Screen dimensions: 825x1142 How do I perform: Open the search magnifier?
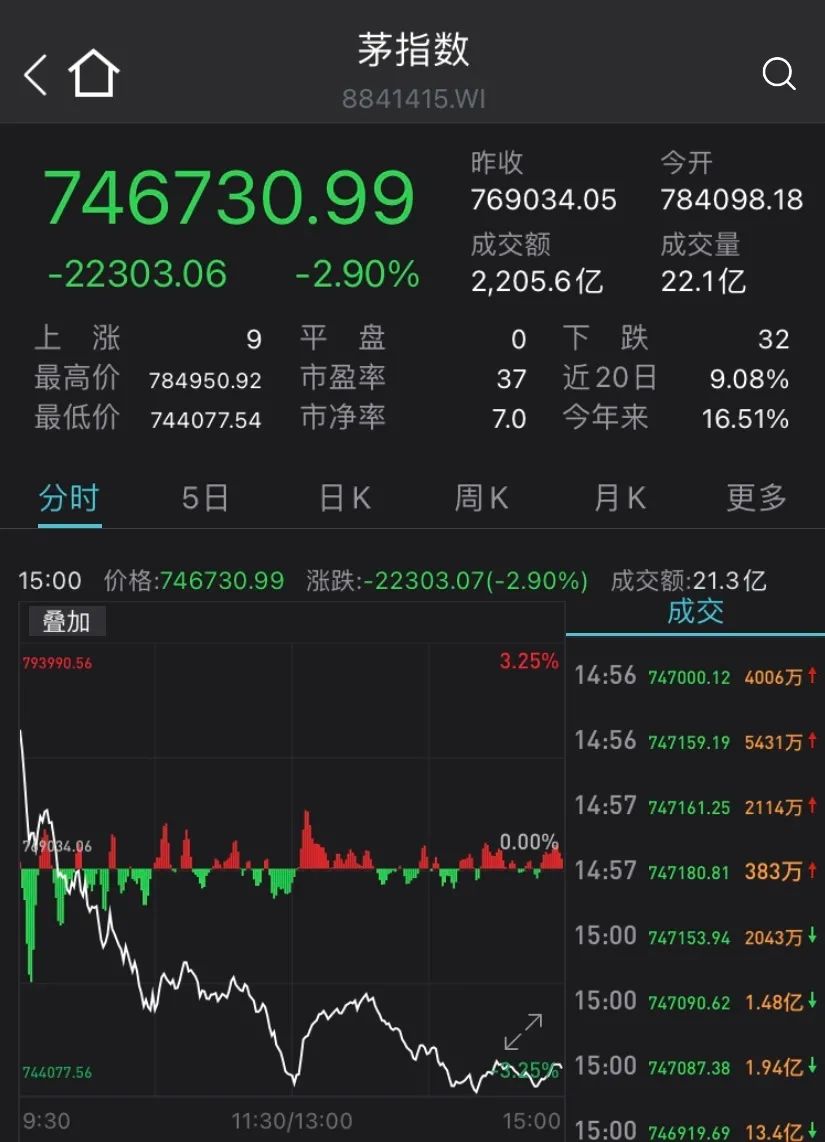click(x=778, y=74)
